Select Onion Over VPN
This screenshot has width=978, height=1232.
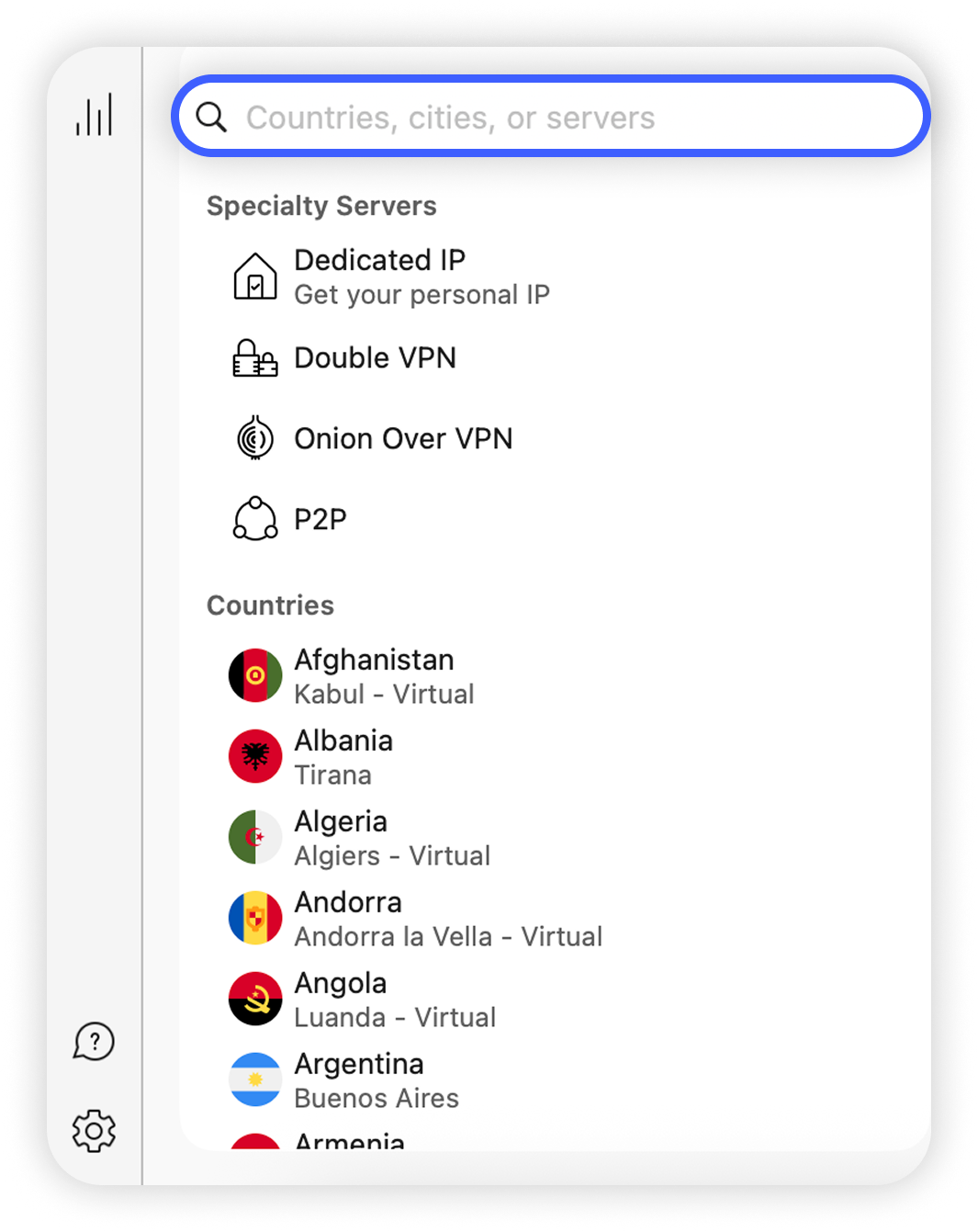tap(402, 439)
